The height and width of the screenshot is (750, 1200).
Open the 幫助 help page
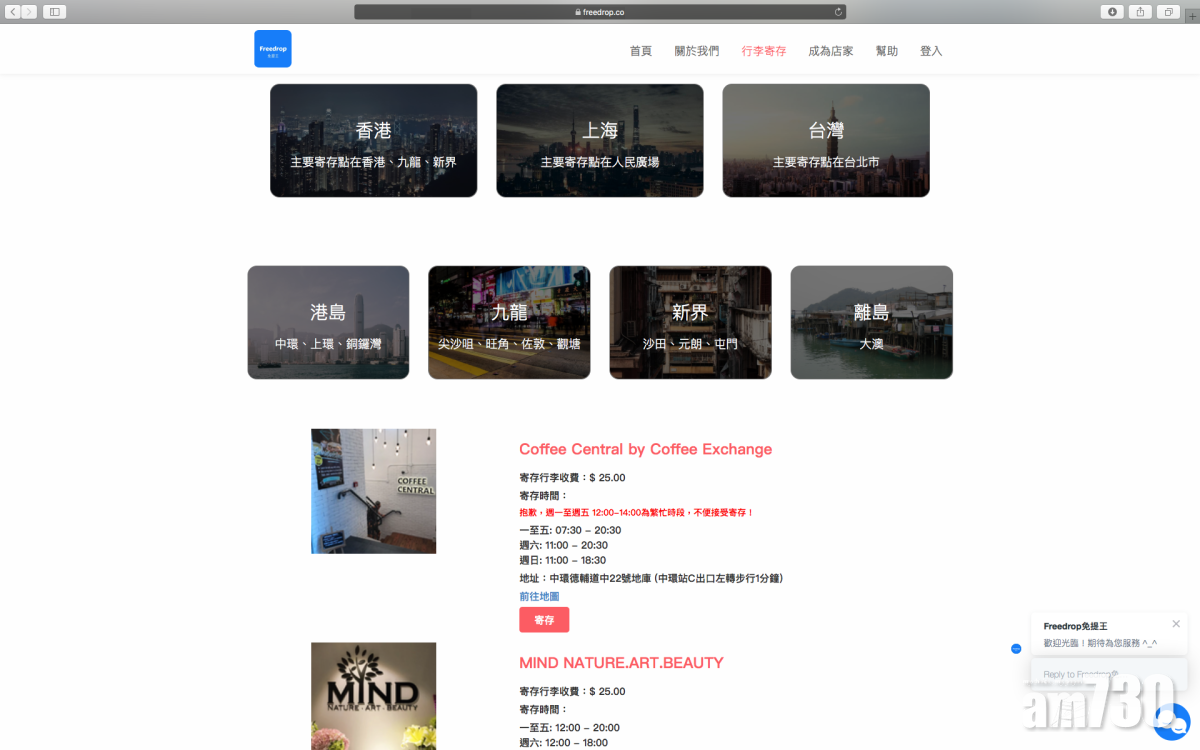[887, 51]
